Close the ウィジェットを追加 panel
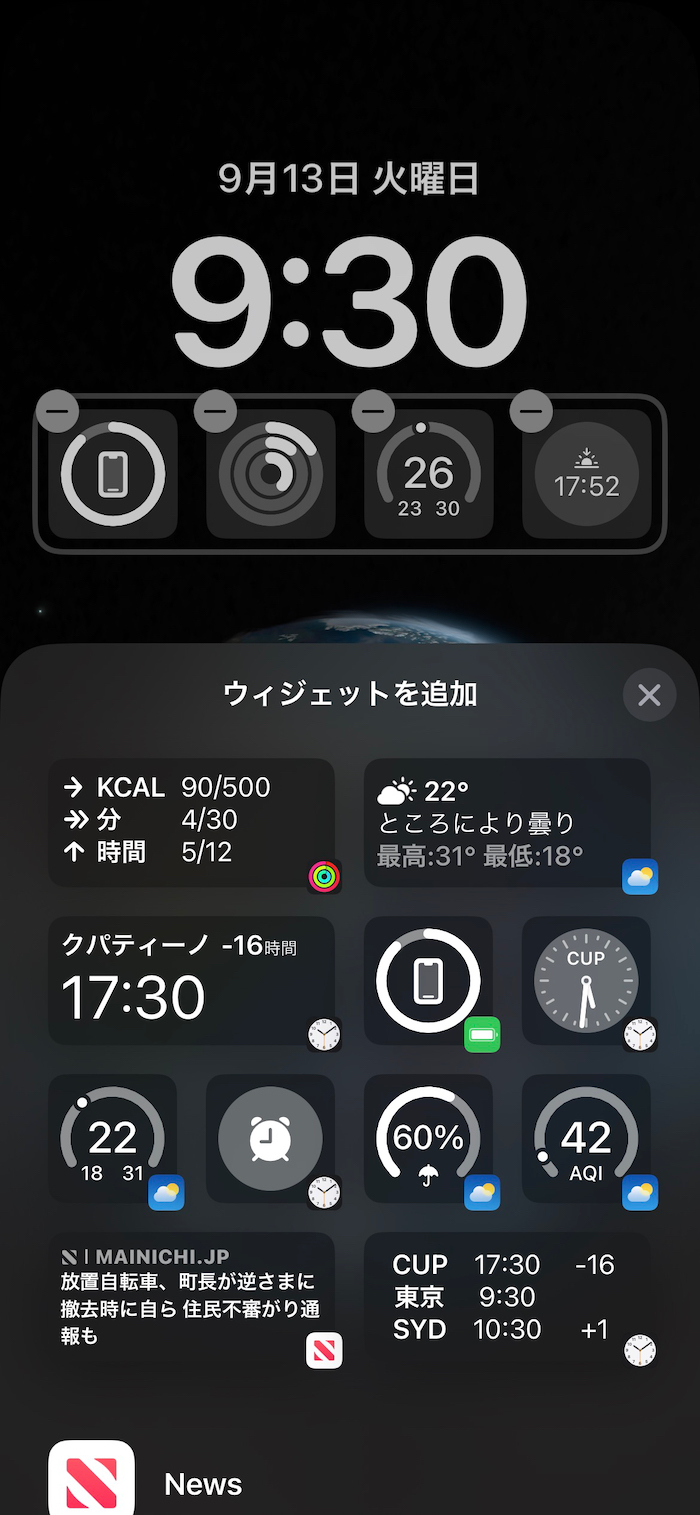Screen dimensions: 700x1515 click(x=649, y=695)
